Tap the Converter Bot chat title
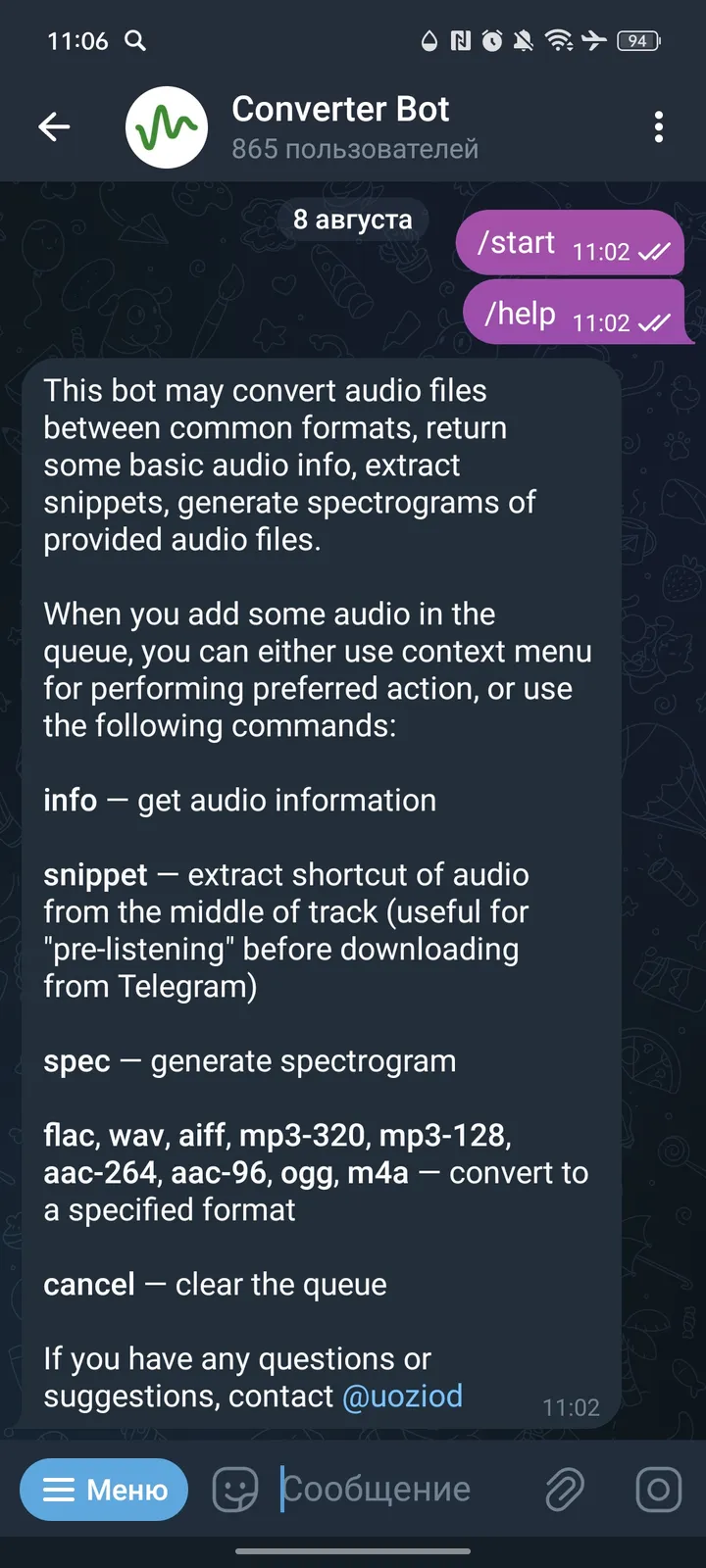This screenshot has width=706, height=1568. click(x=340, y=110)
